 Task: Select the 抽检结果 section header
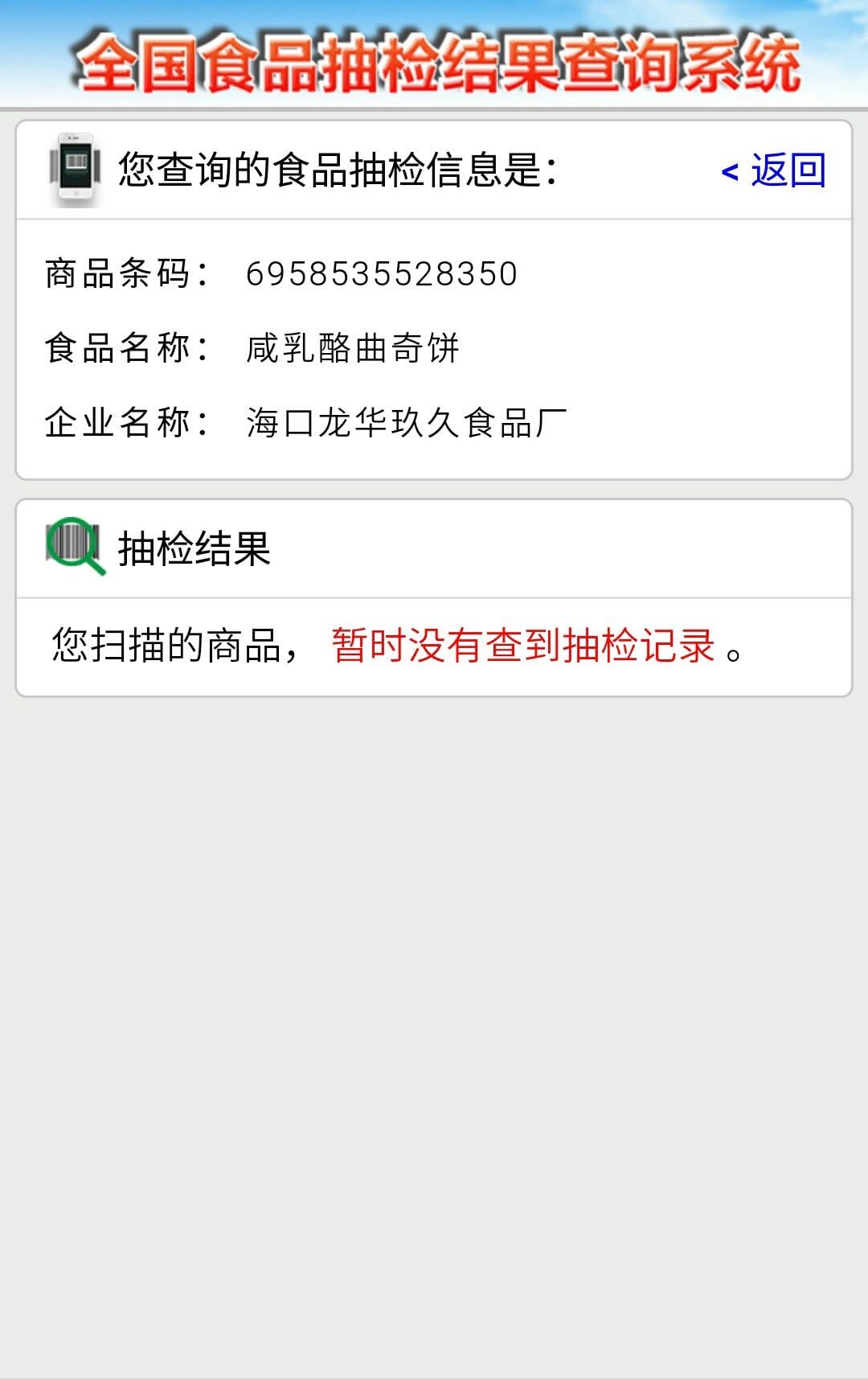(197, 547)
